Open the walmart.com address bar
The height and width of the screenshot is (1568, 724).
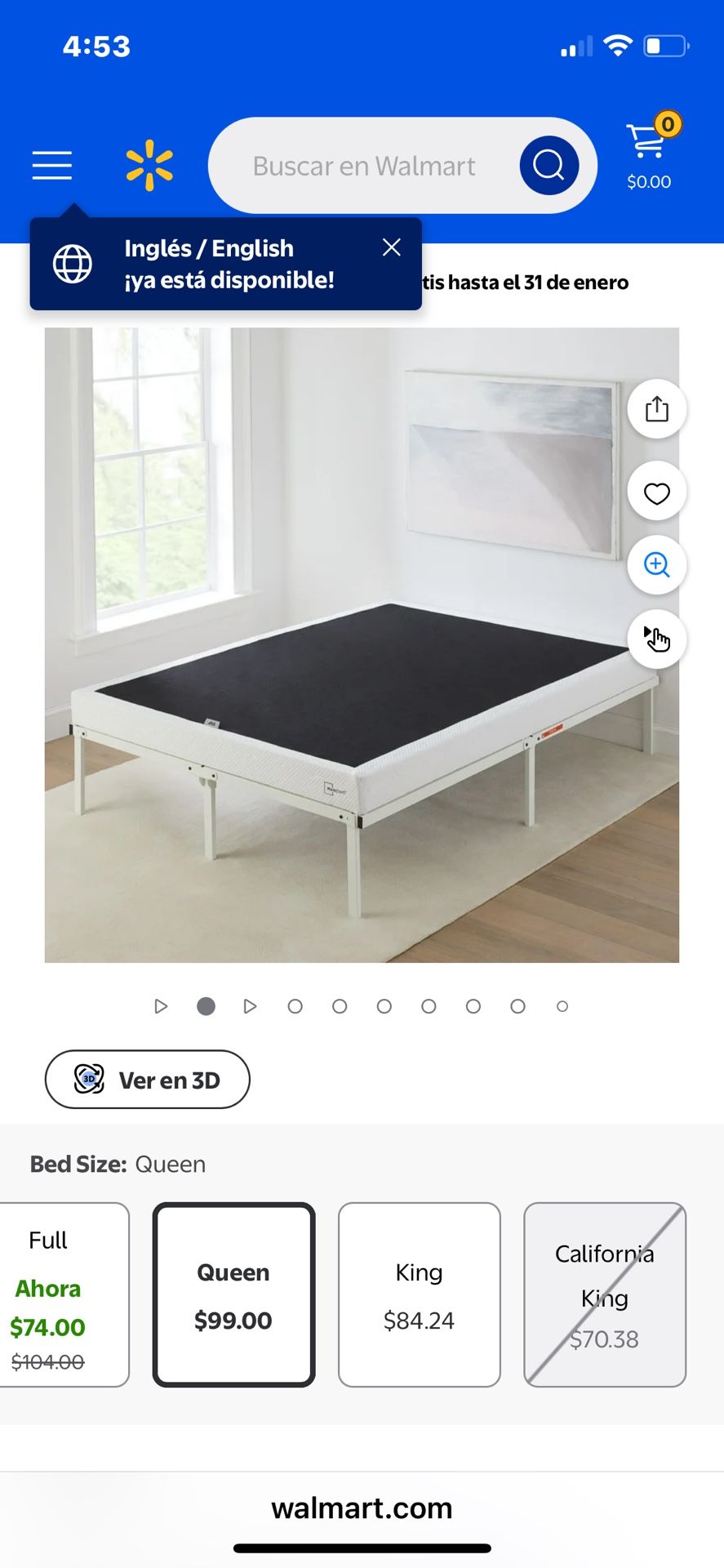362,1508
